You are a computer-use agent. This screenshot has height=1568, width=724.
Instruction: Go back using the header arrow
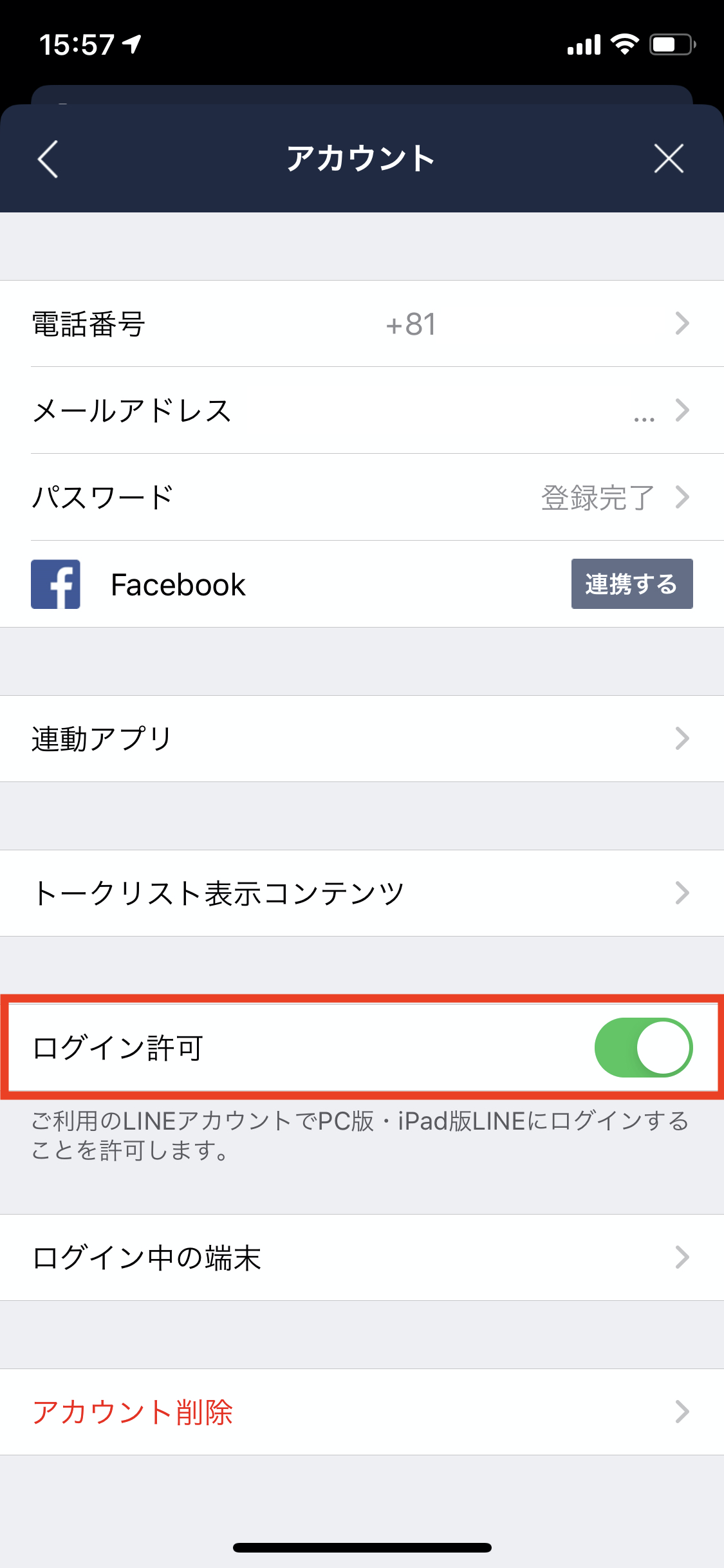pos(48,158)
